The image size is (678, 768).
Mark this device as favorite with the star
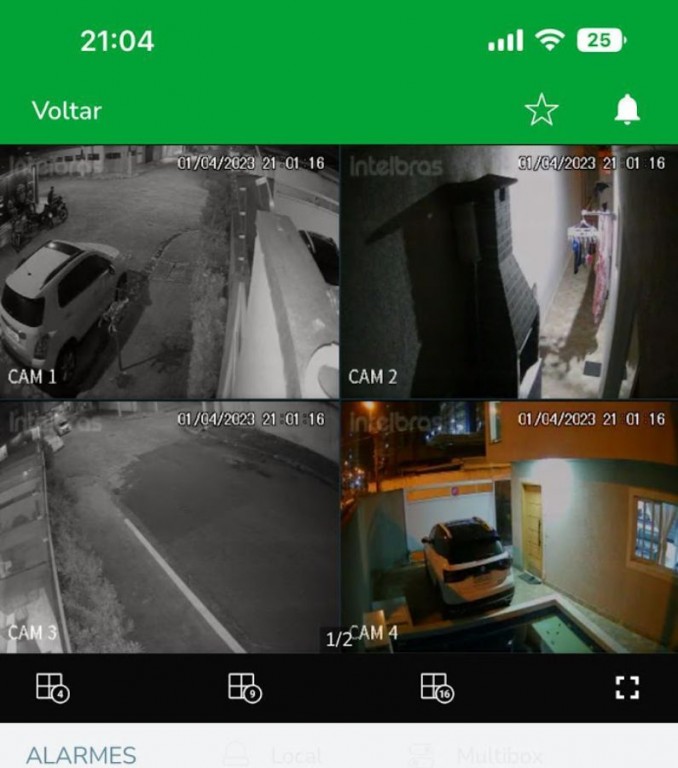tap(541, 110)
